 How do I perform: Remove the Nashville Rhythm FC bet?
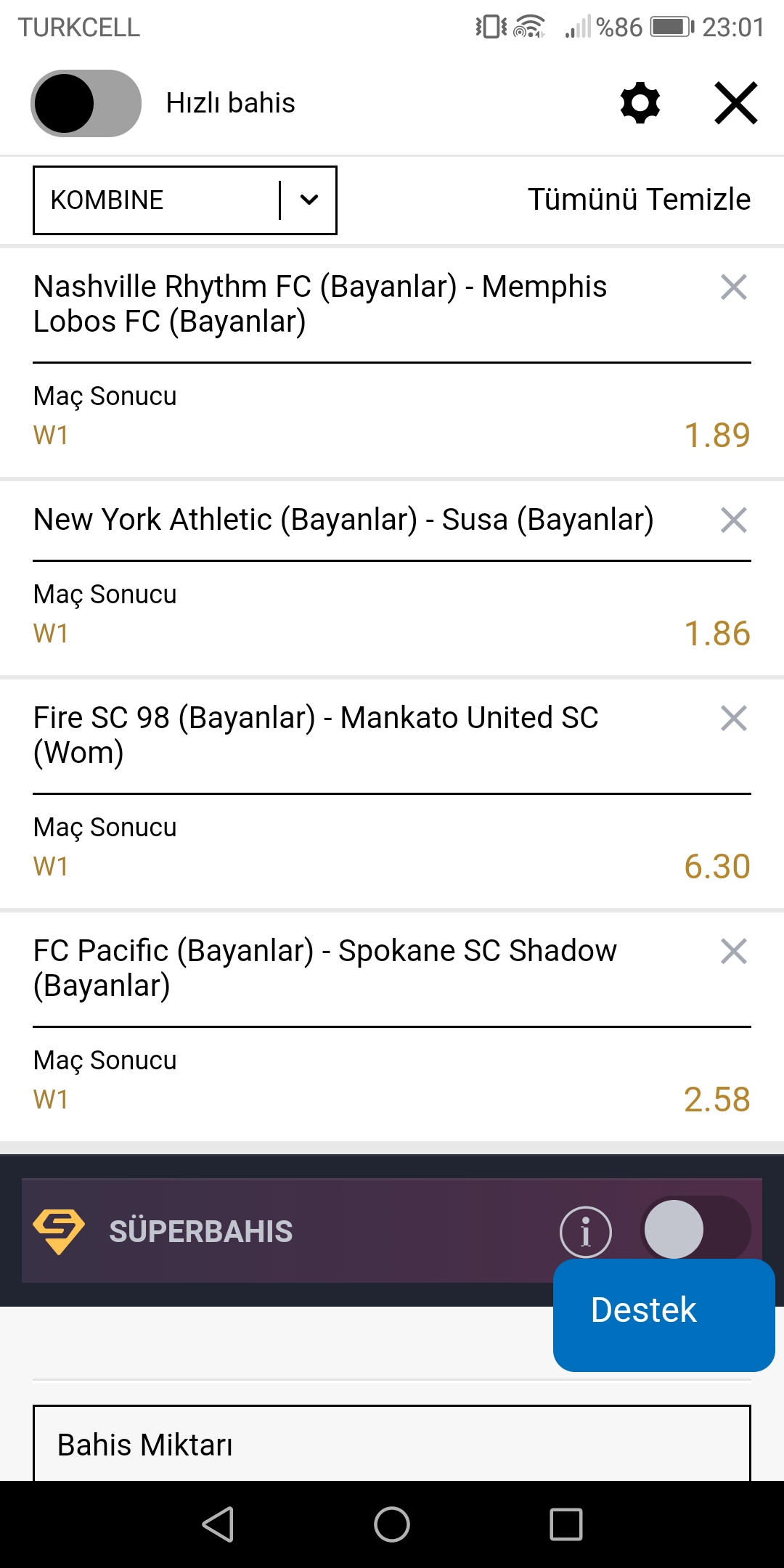[734, 287]
